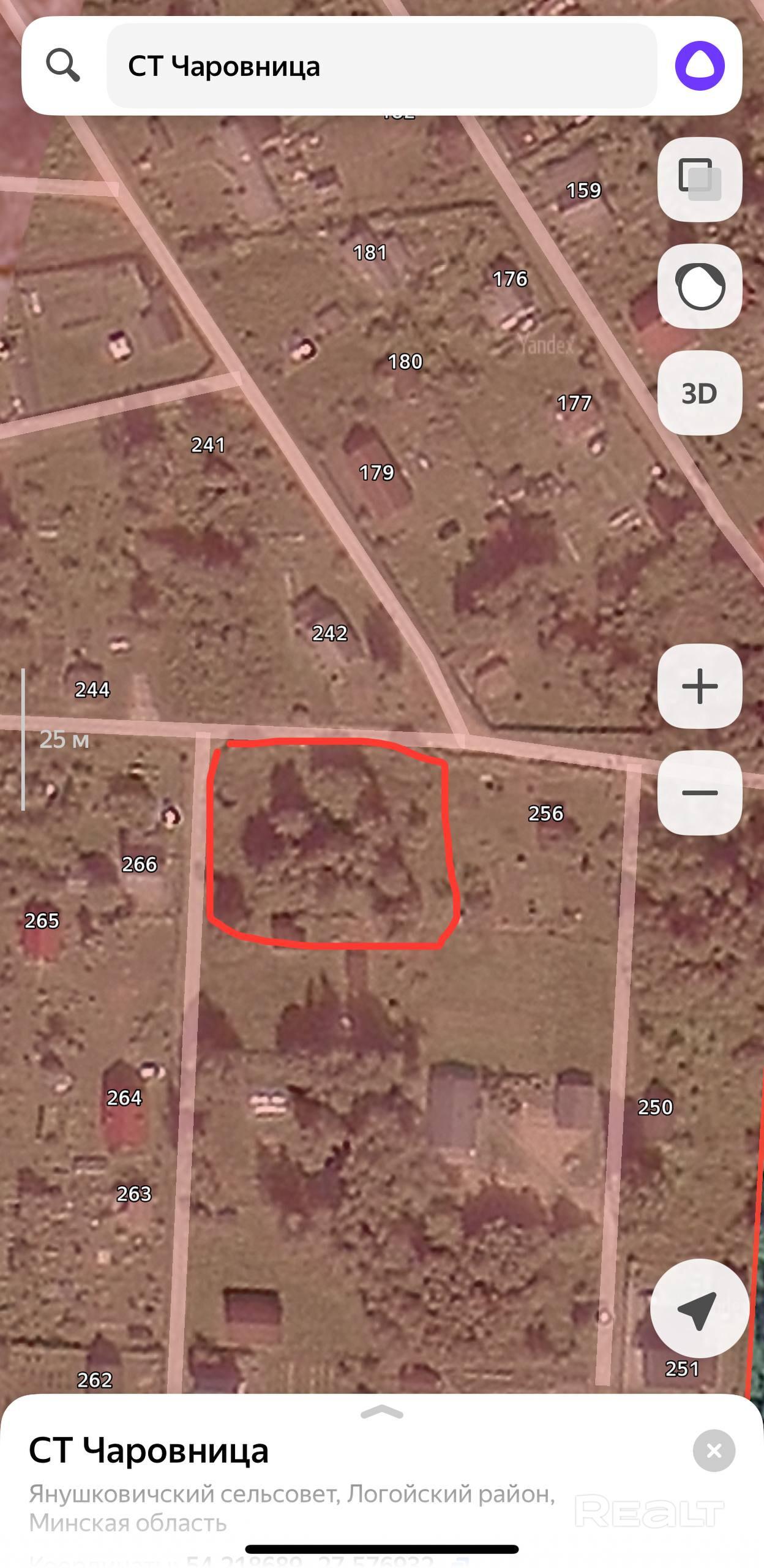Open the panoramas and photos layer

(699, 286)
